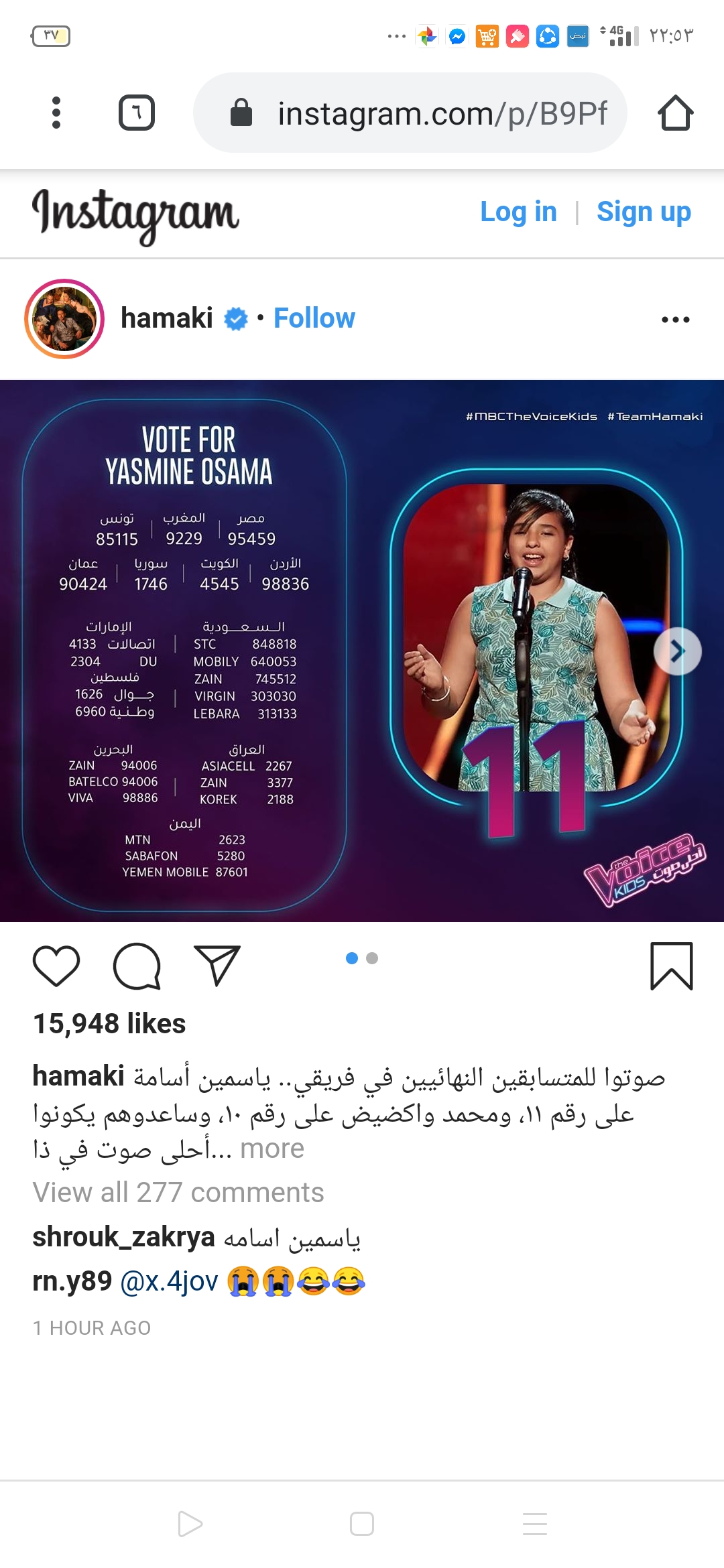Tap the Log in link
The width and height of the screenshot is (724, 1568).
pos(518,212)
